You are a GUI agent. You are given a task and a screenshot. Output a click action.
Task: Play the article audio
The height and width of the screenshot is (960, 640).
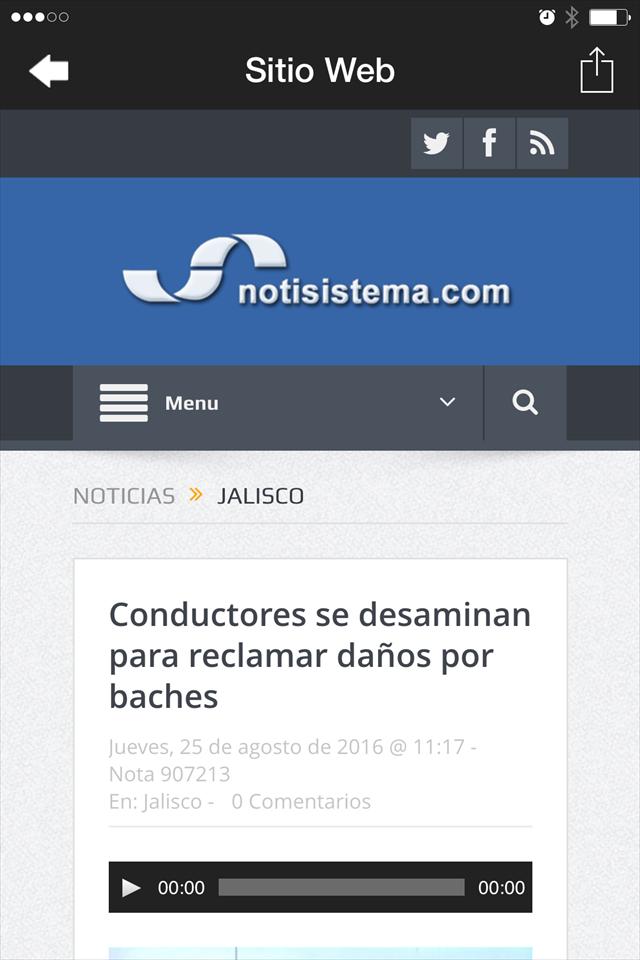pos(131,887)
